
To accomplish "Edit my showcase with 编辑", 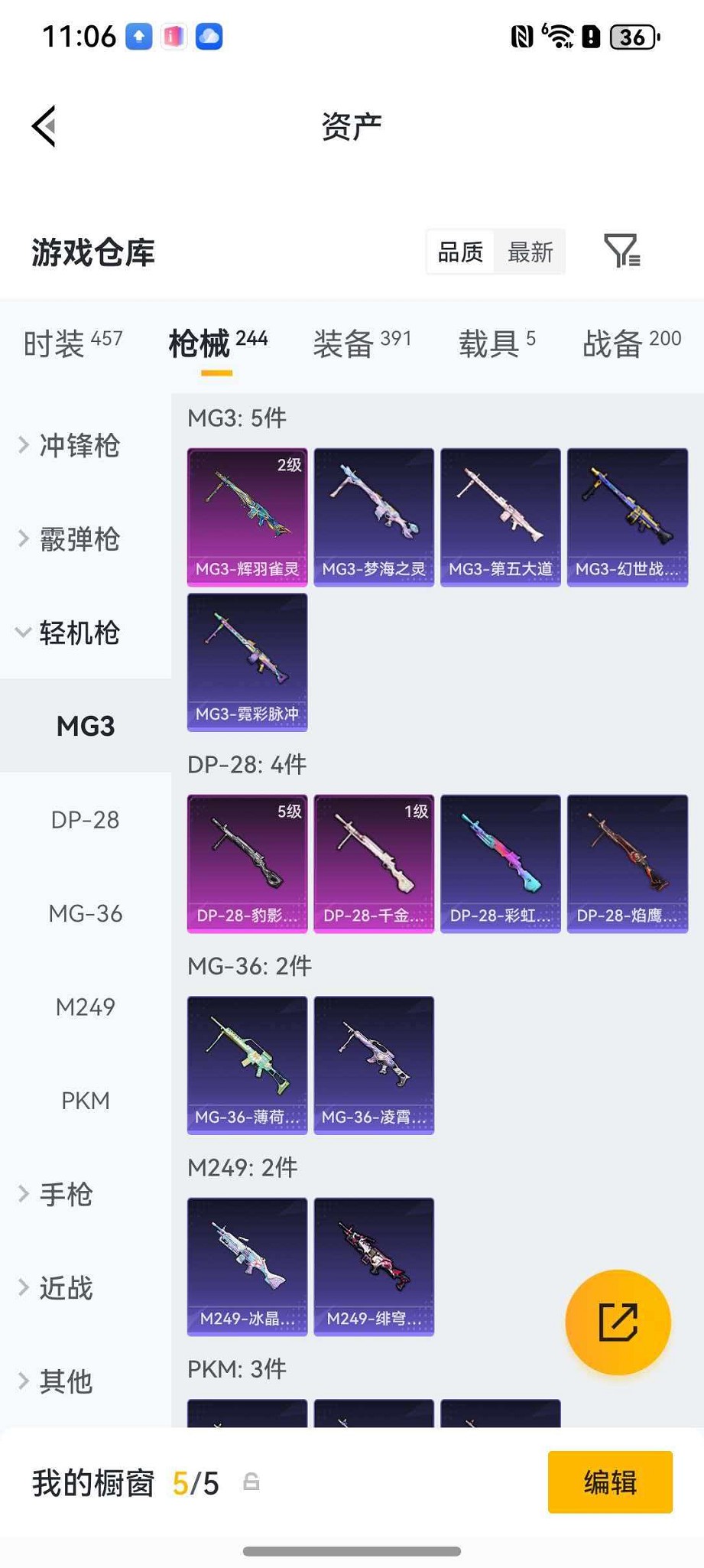I will tap(609, 1482).
